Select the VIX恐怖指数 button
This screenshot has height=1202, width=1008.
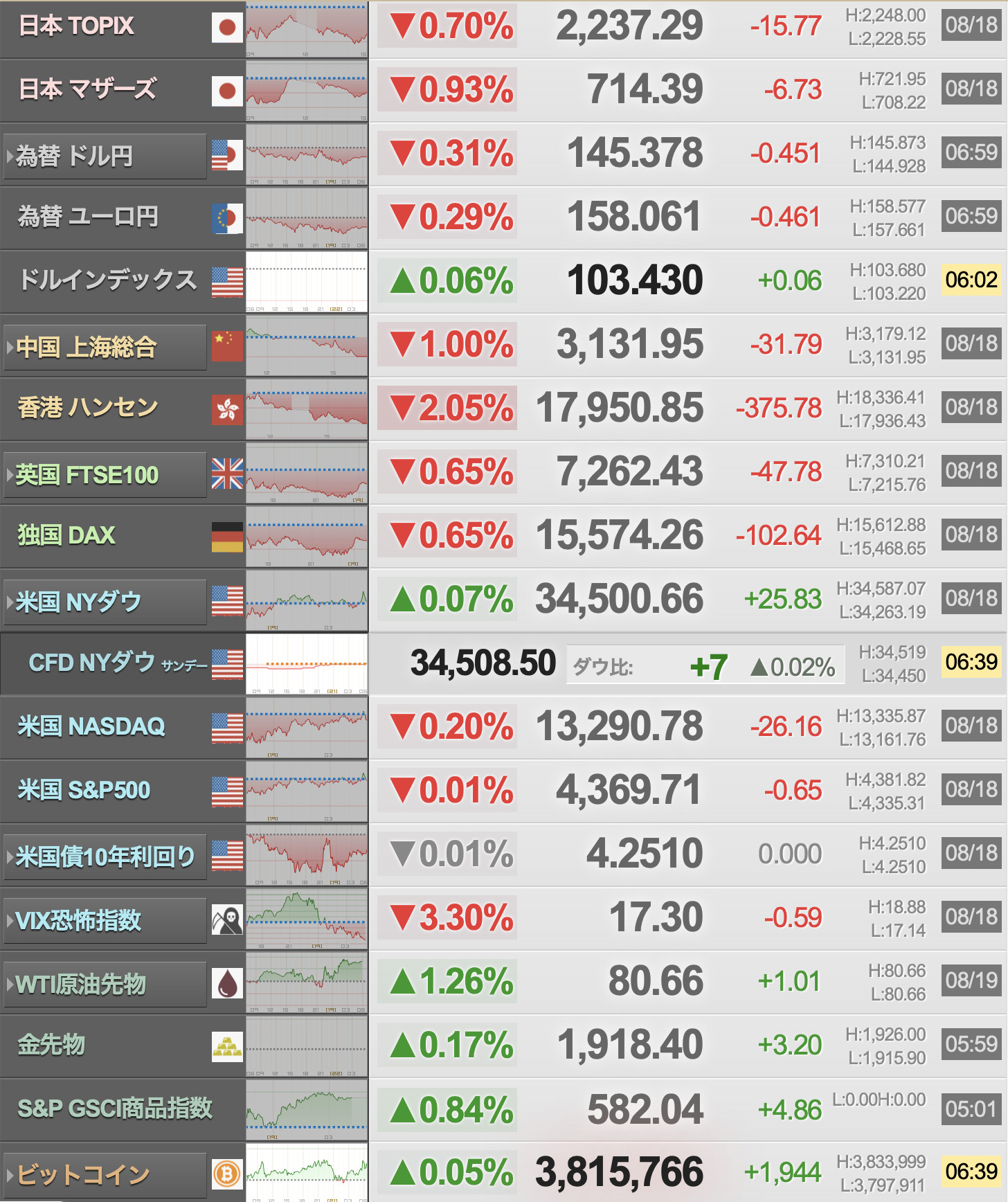point(105,921)
